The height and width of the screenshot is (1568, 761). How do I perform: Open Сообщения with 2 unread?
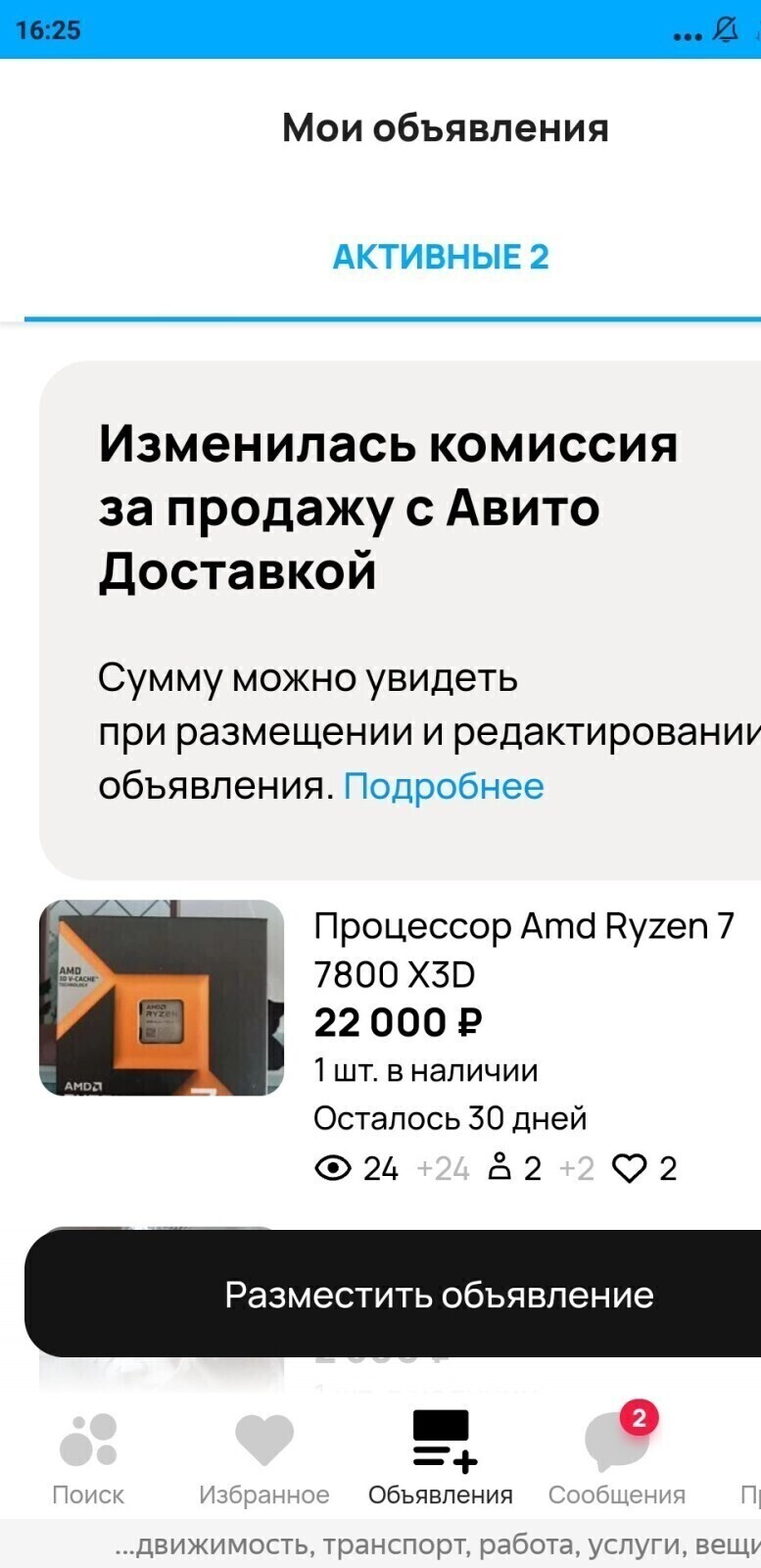617,1458
